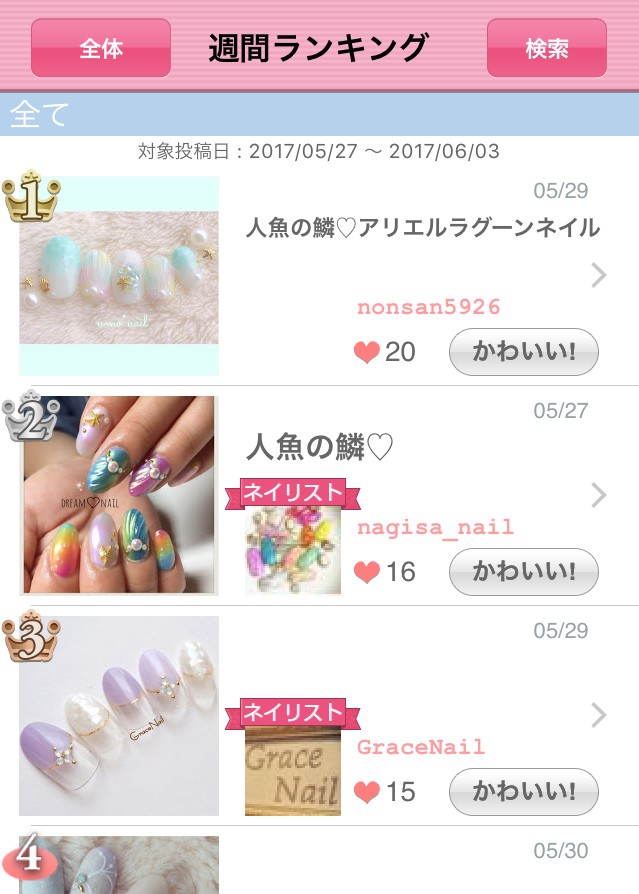Tap nagisa_nail's avatar picture
Viewport: 639px width, 894px height.
pos(293,551)
